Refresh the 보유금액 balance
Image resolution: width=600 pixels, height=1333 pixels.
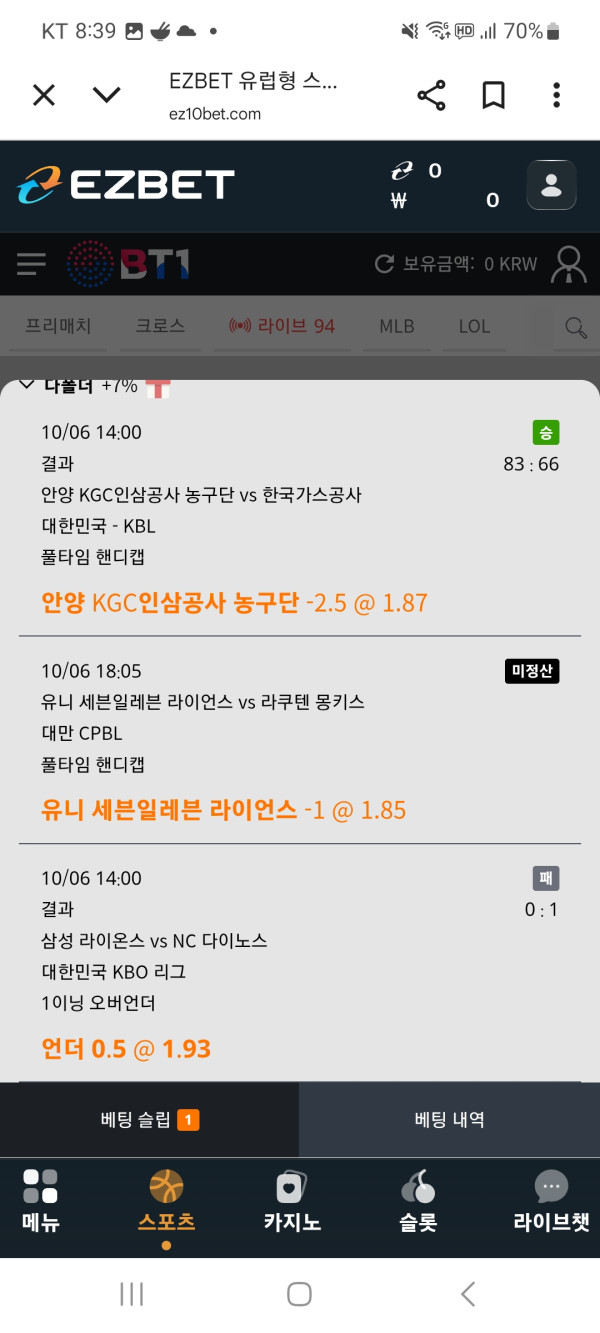tap(384, 264)
